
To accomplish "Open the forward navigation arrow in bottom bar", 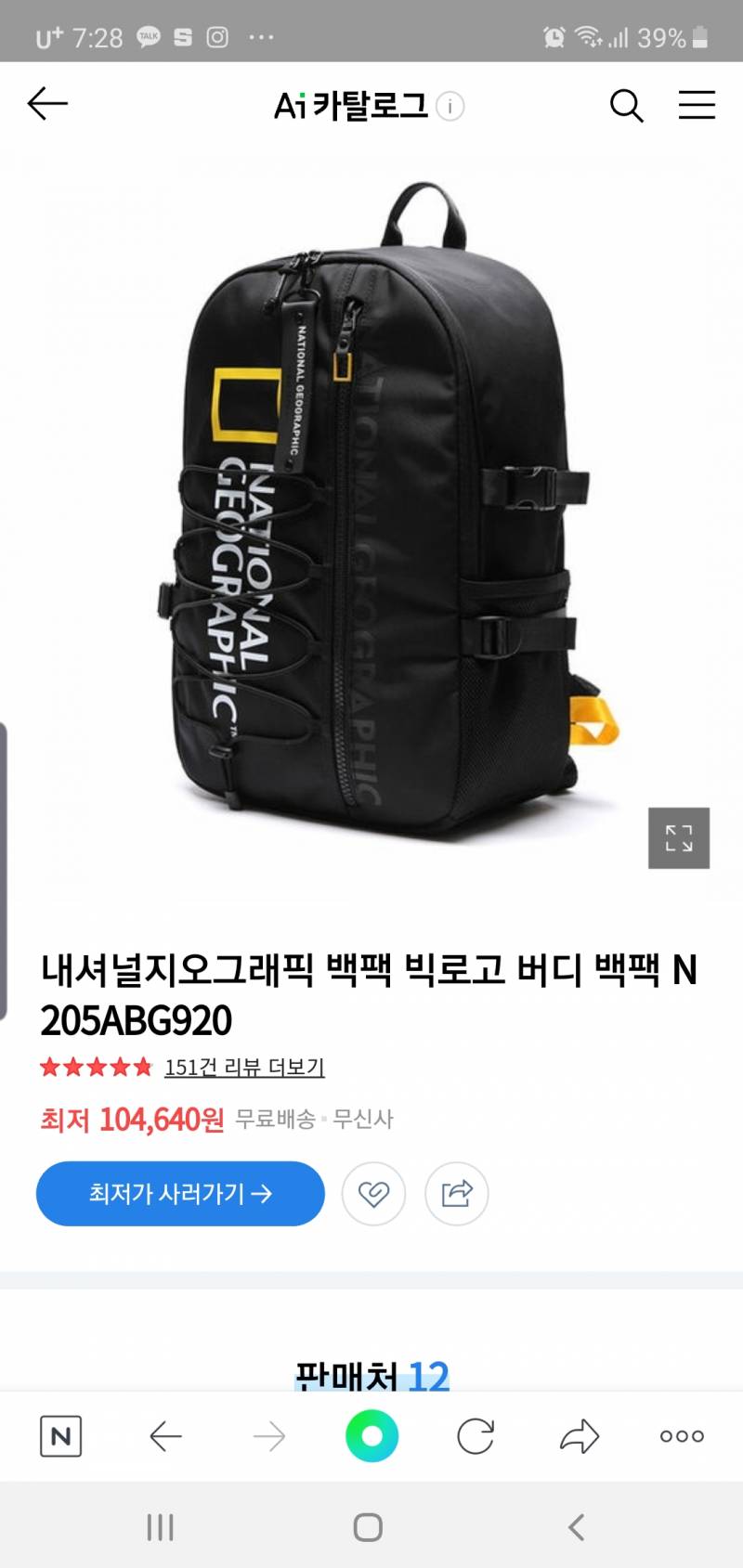I will click(x=268, y=1435).
